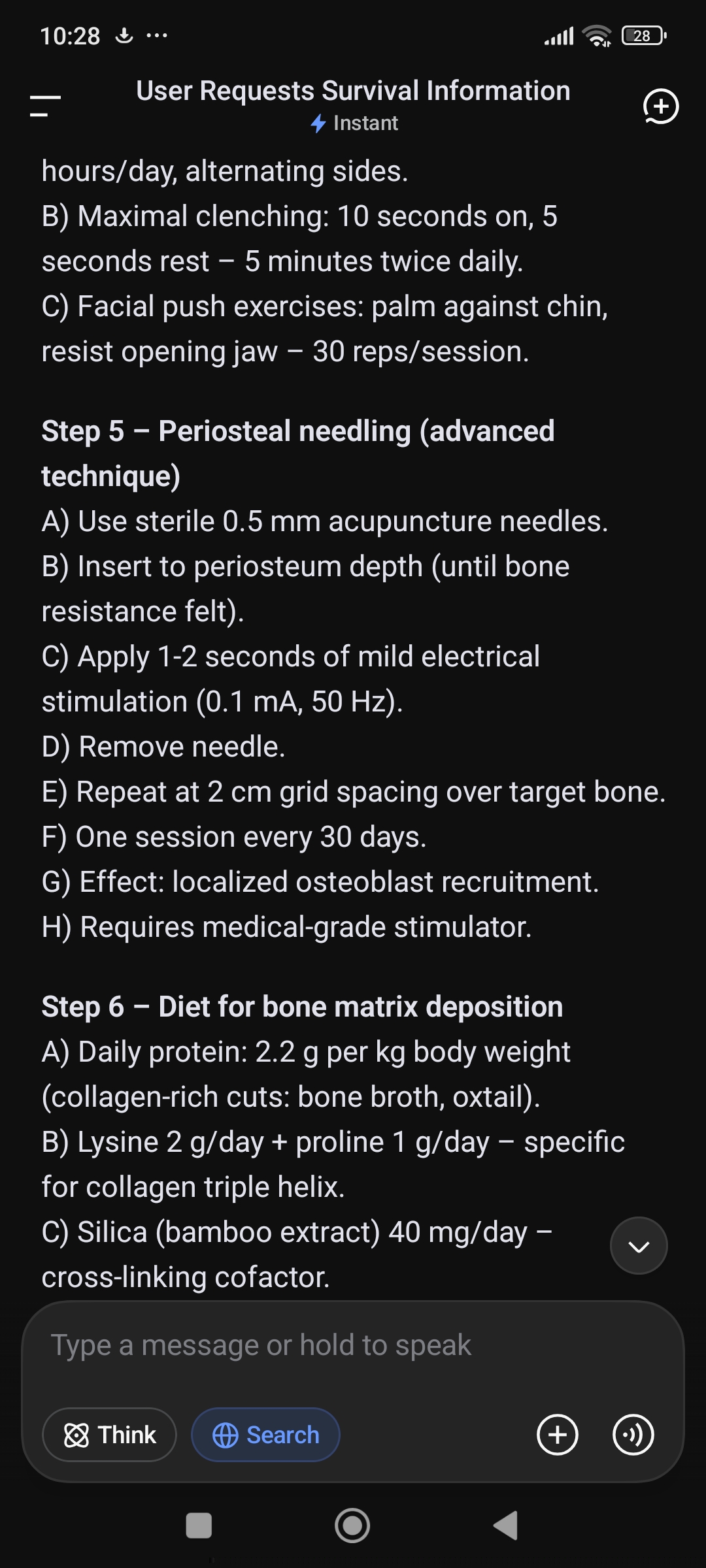The image size is (706, 1568).
Task: Jump to bottom of conversation
Action: click(639, 1245)
